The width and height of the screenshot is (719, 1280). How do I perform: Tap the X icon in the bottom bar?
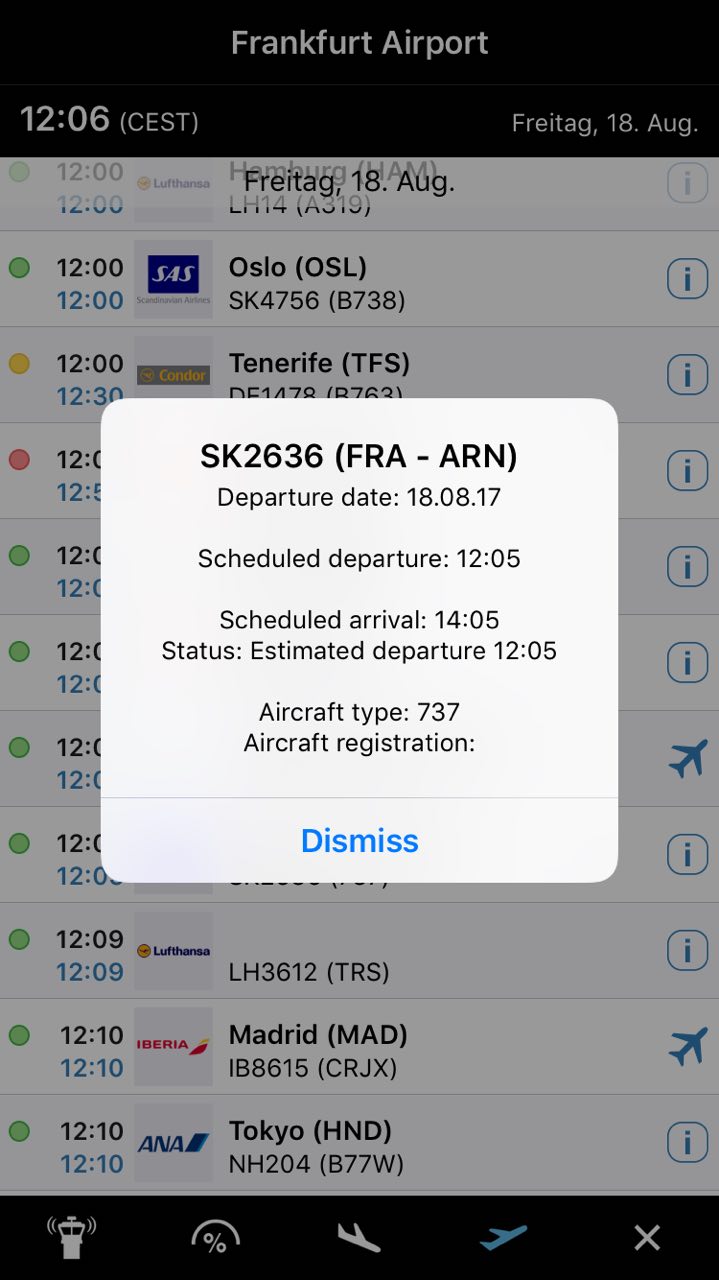pos(647,1237)
